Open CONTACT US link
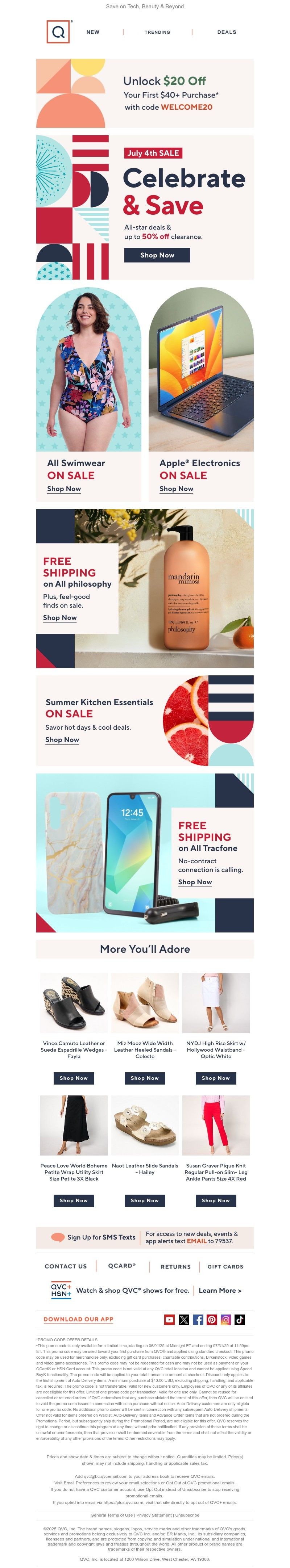This screenshot has height=1568, width=290. (66, 1266)
